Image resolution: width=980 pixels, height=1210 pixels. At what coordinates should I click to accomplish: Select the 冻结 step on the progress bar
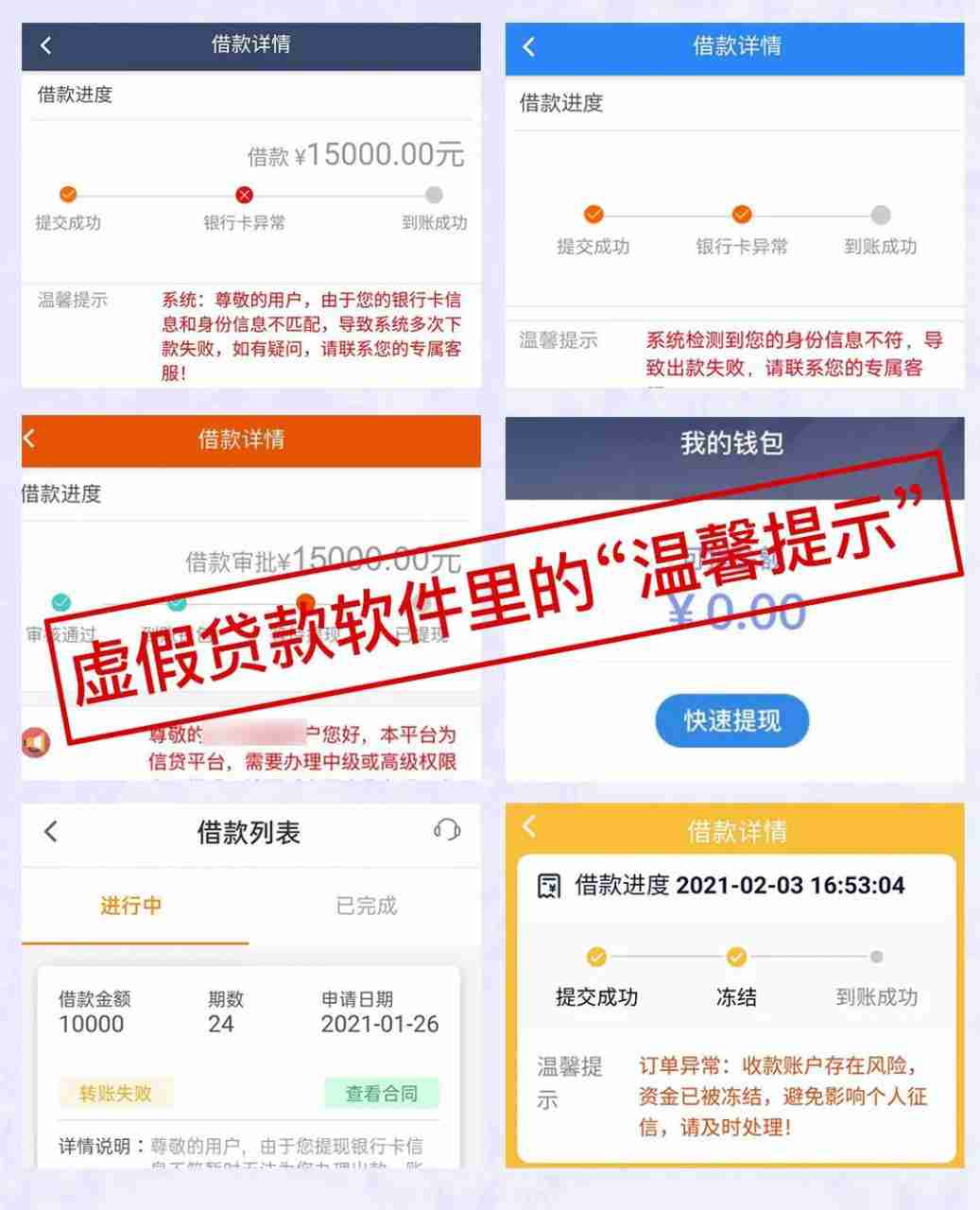(738, 958)
